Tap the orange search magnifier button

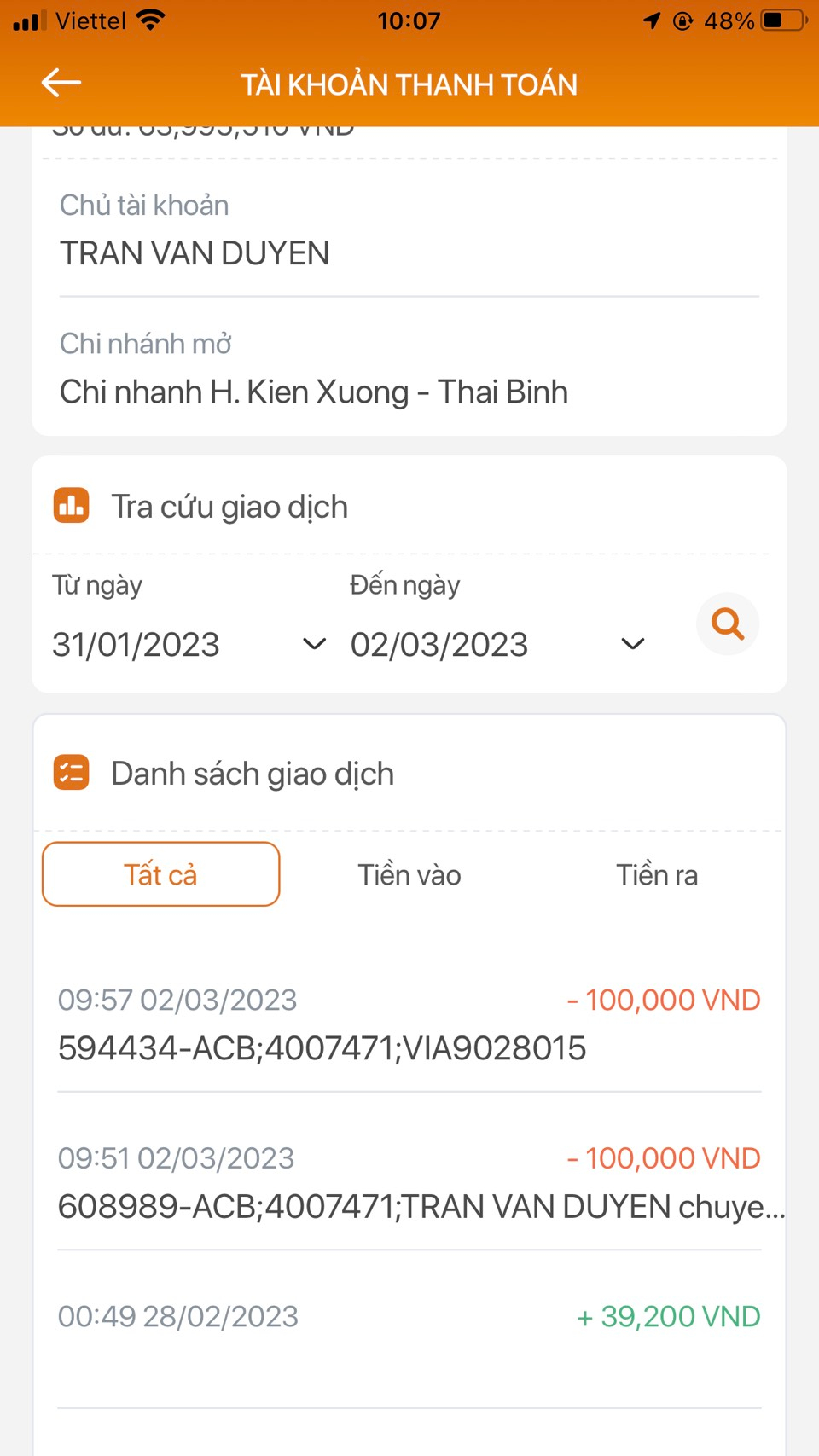point(728,624)
